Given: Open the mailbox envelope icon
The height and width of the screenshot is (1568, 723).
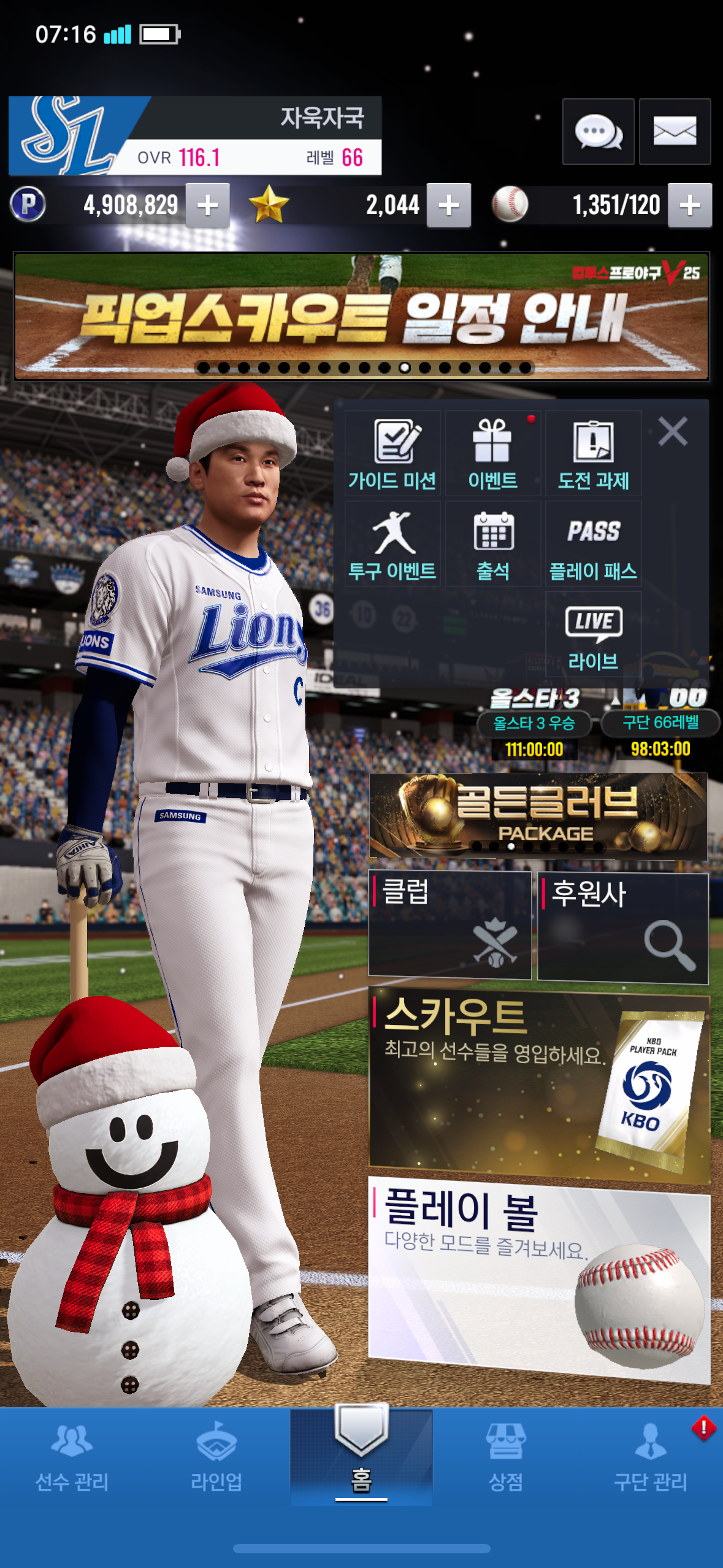Looking at the screenshot, I should pyautogui.click(x=675, y=131).
